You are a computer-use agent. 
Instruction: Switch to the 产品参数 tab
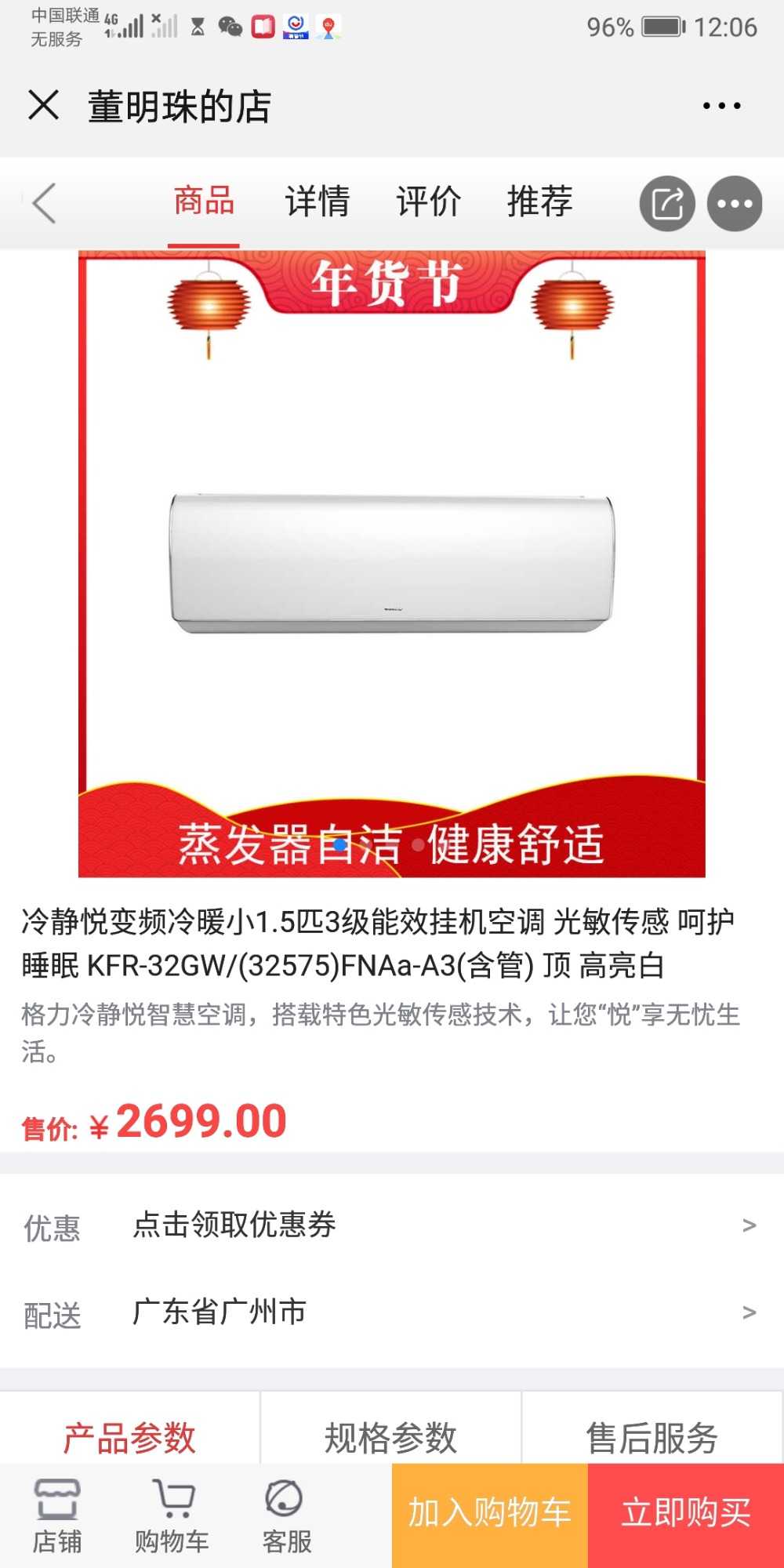129,1437
